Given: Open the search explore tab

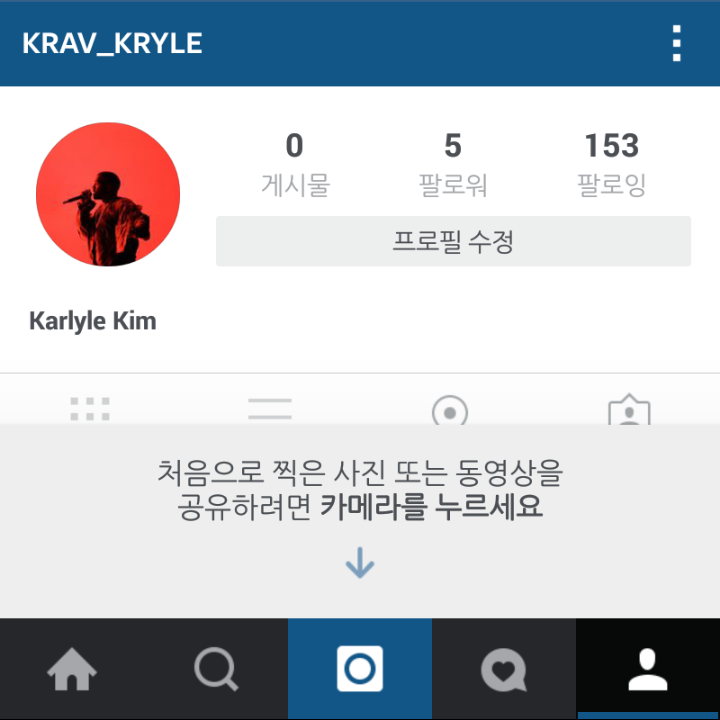Looking at the screenshot, I should pyautogui.click(x=216, y=669).
